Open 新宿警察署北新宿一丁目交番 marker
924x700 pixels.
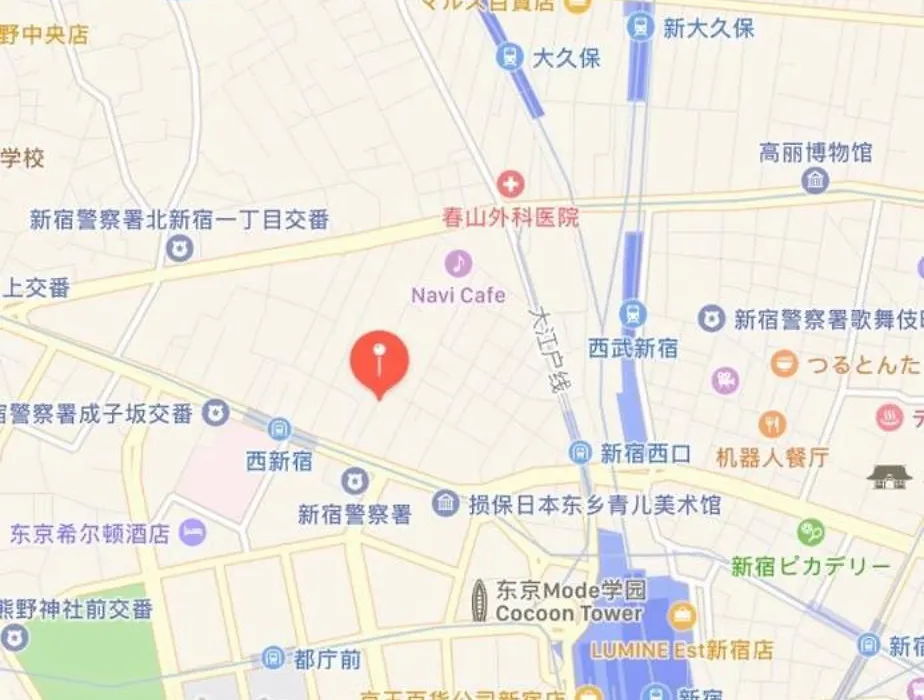179,247
